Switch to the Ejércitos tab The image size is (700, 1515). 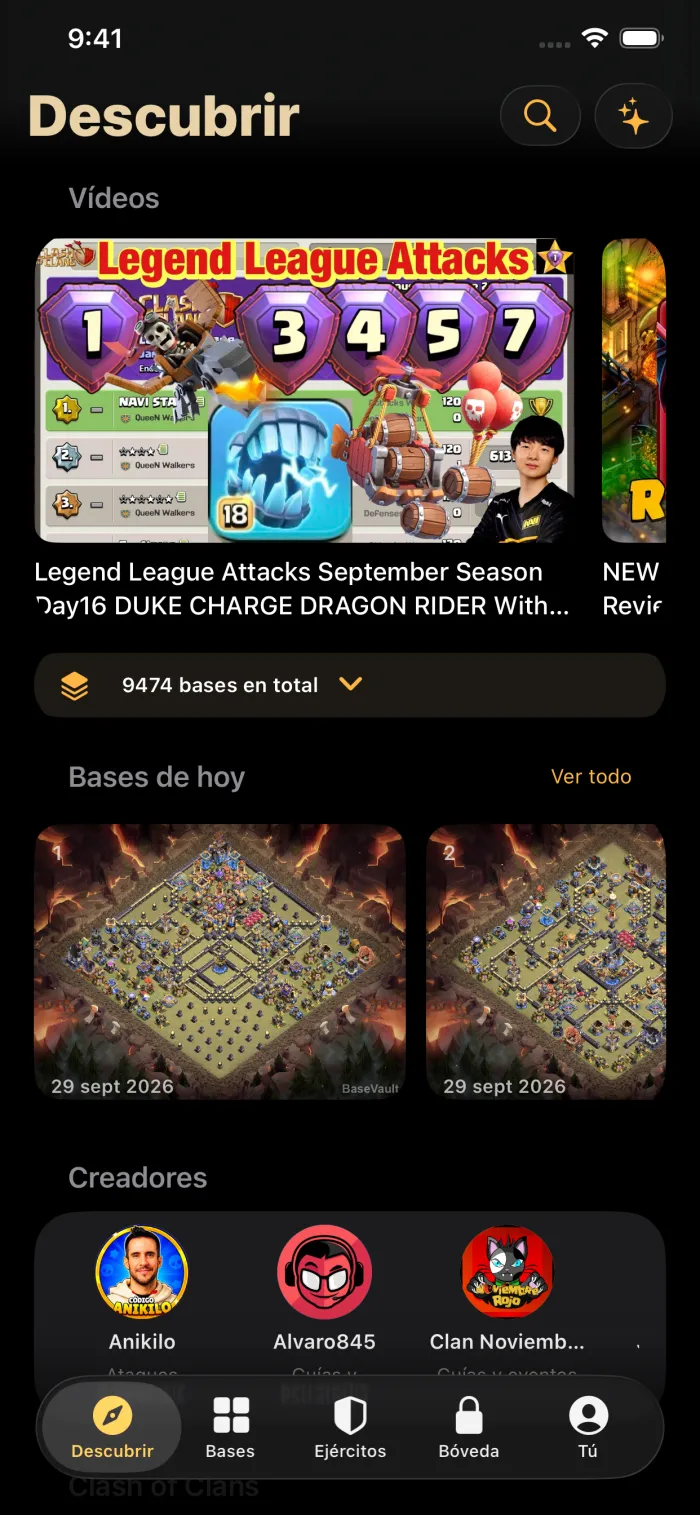pyautogui.click(x=350, y=1428)
